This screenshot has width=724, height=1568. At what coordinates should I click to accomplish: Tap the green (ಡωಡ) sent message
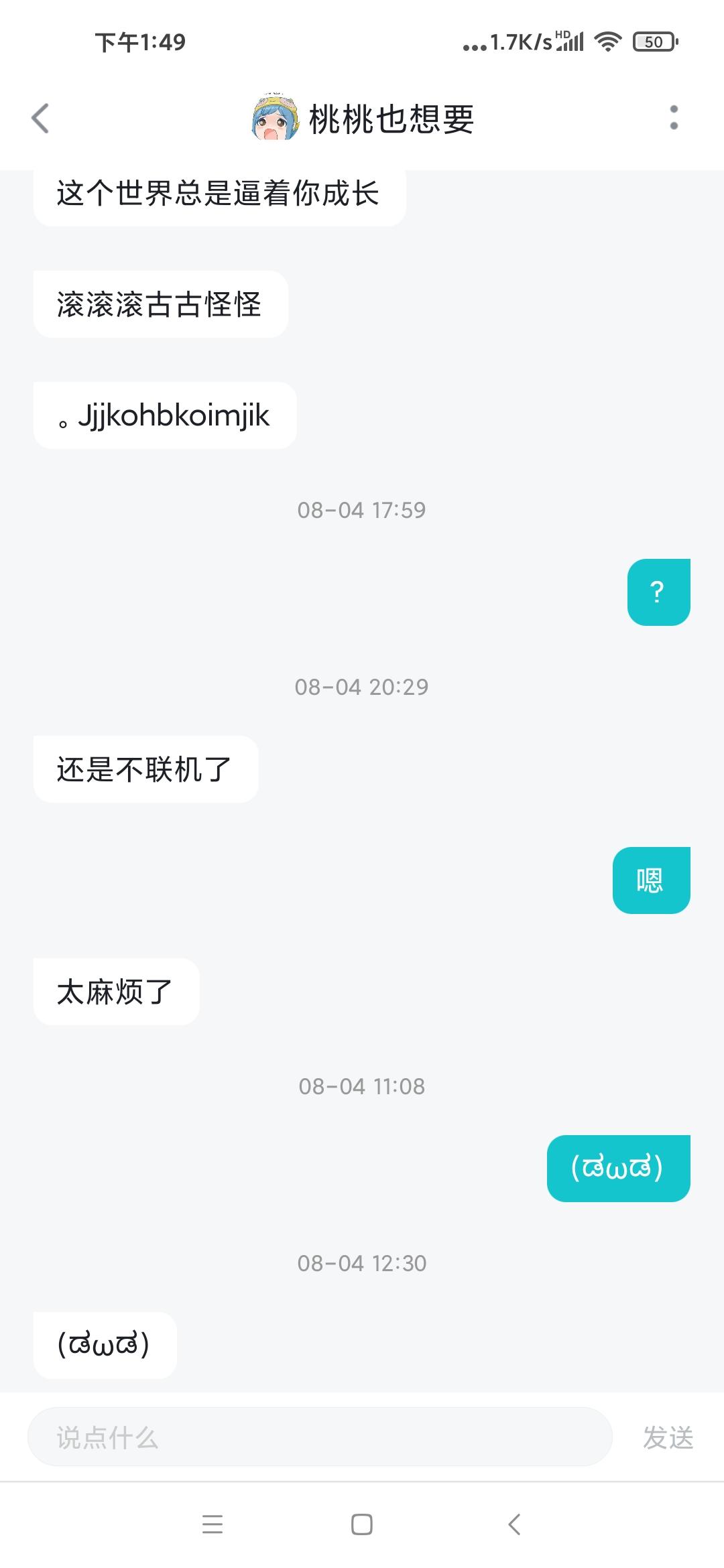618,1167
